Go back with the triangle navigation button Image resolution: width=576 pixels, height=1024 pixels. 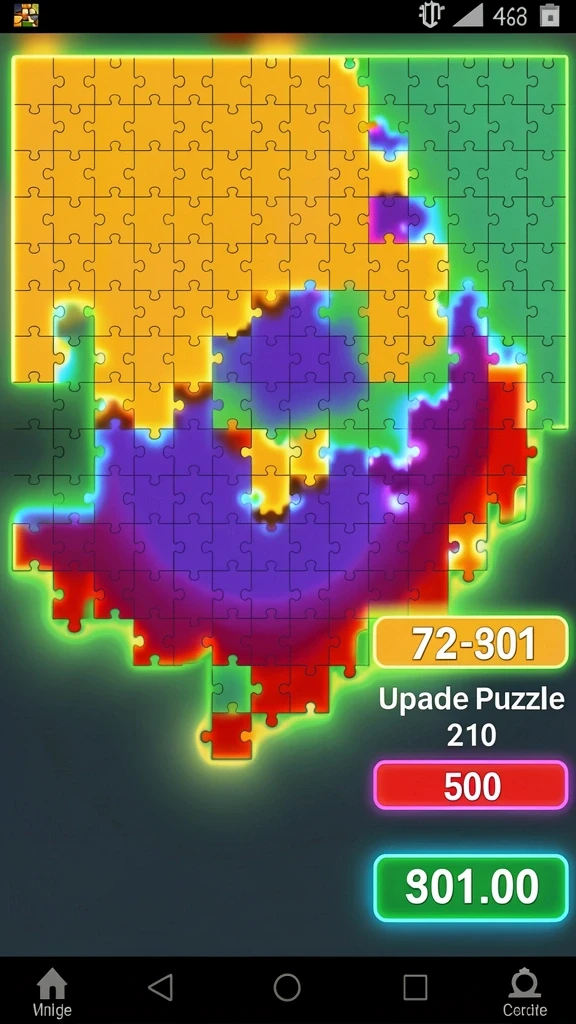pos(161,987)
